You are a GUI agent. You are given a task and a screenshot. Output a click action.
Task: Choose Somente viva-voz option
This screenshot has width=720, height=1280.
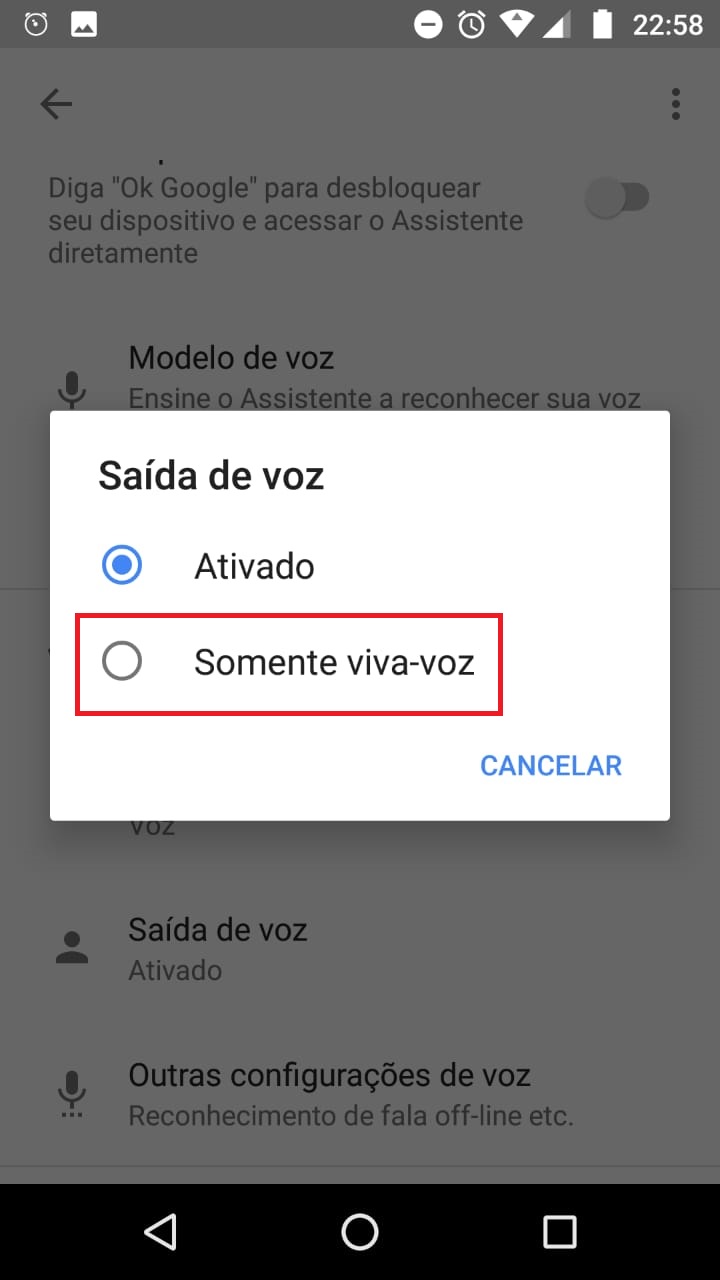pyautogui.click(x=360, y=662)
